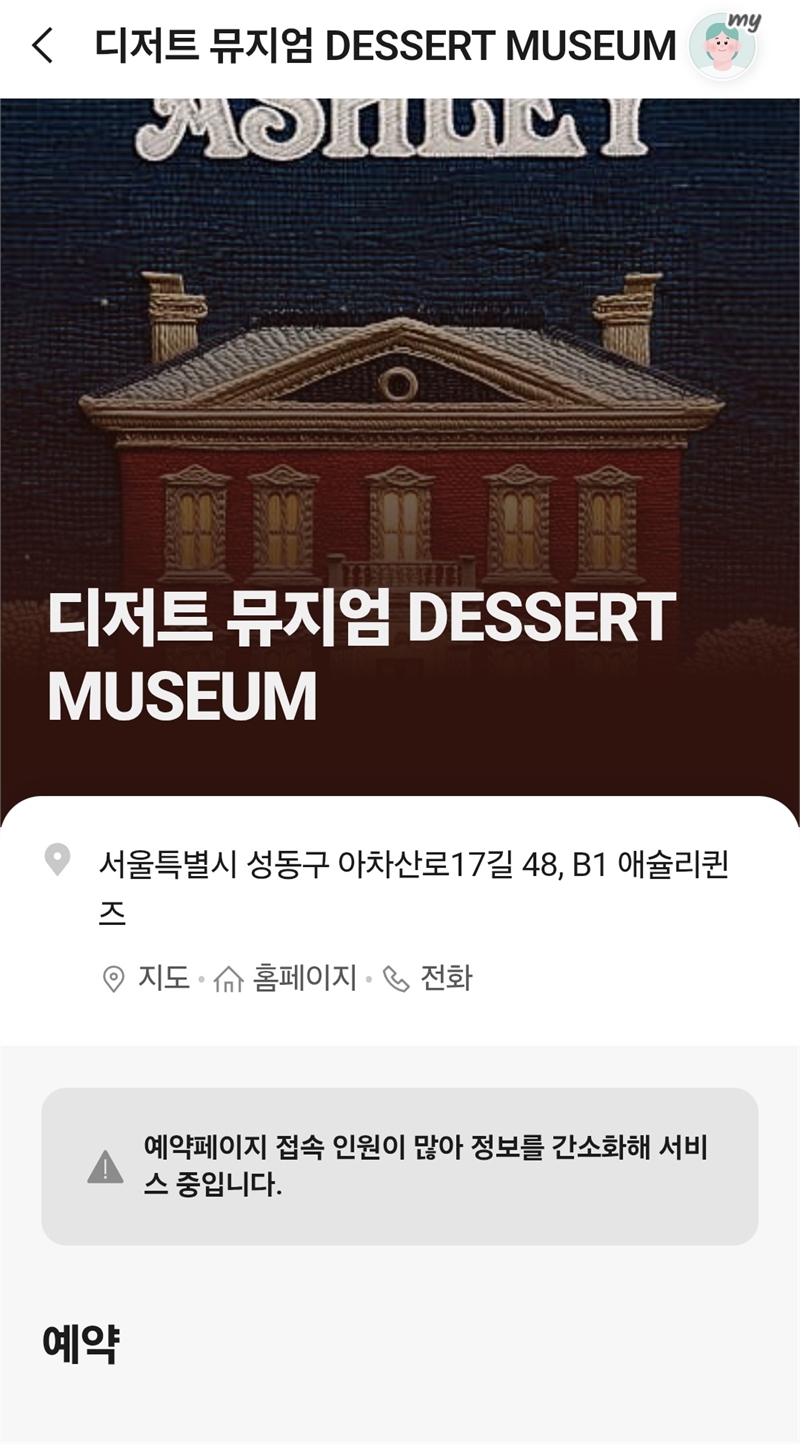
Task: Visit the 홈페이지 homepage link
Action: coord(287,978)
